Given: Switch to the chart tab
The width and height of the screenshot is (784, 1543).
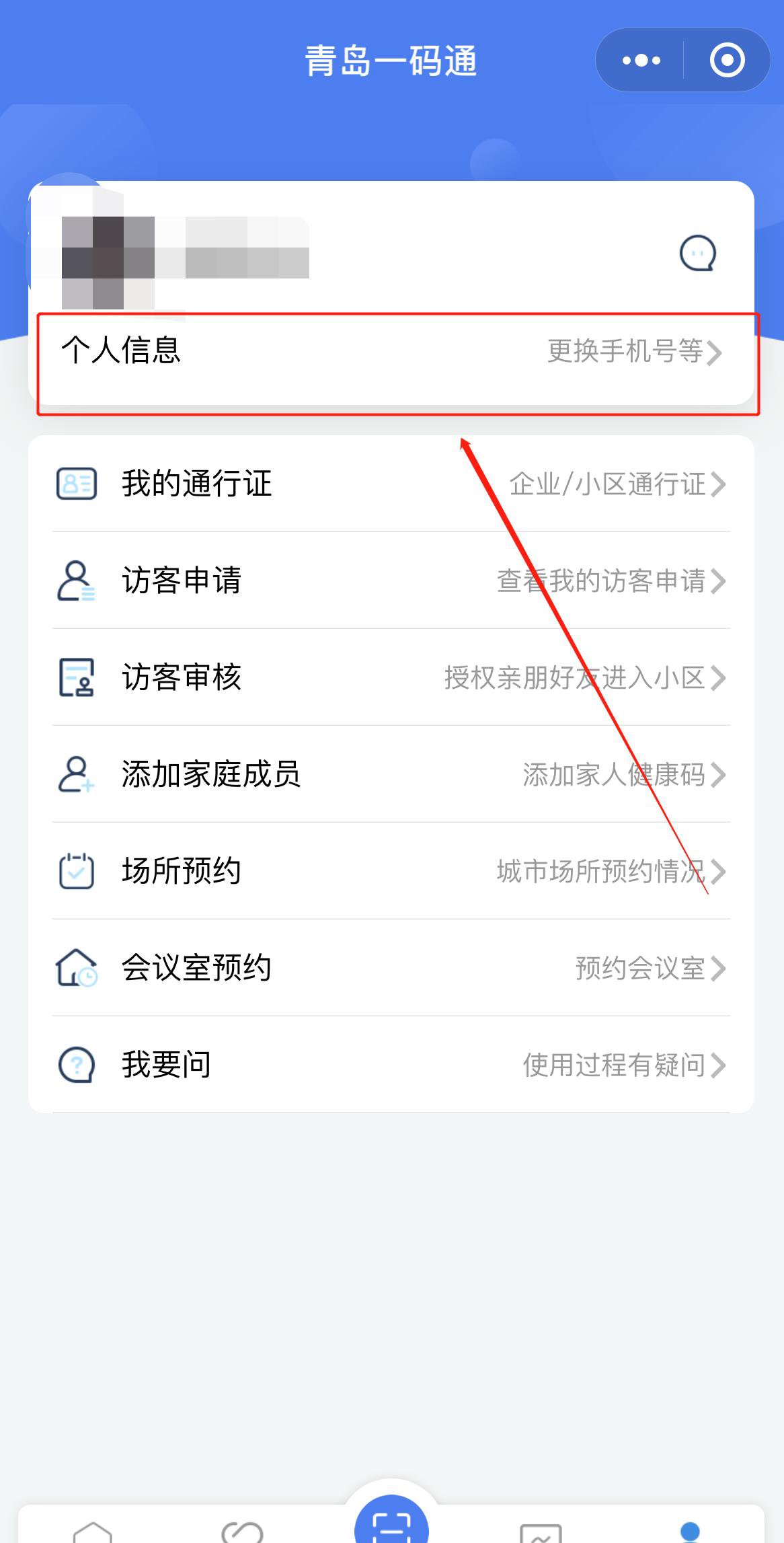Looking at the screenshot, I should point(541,1530).
